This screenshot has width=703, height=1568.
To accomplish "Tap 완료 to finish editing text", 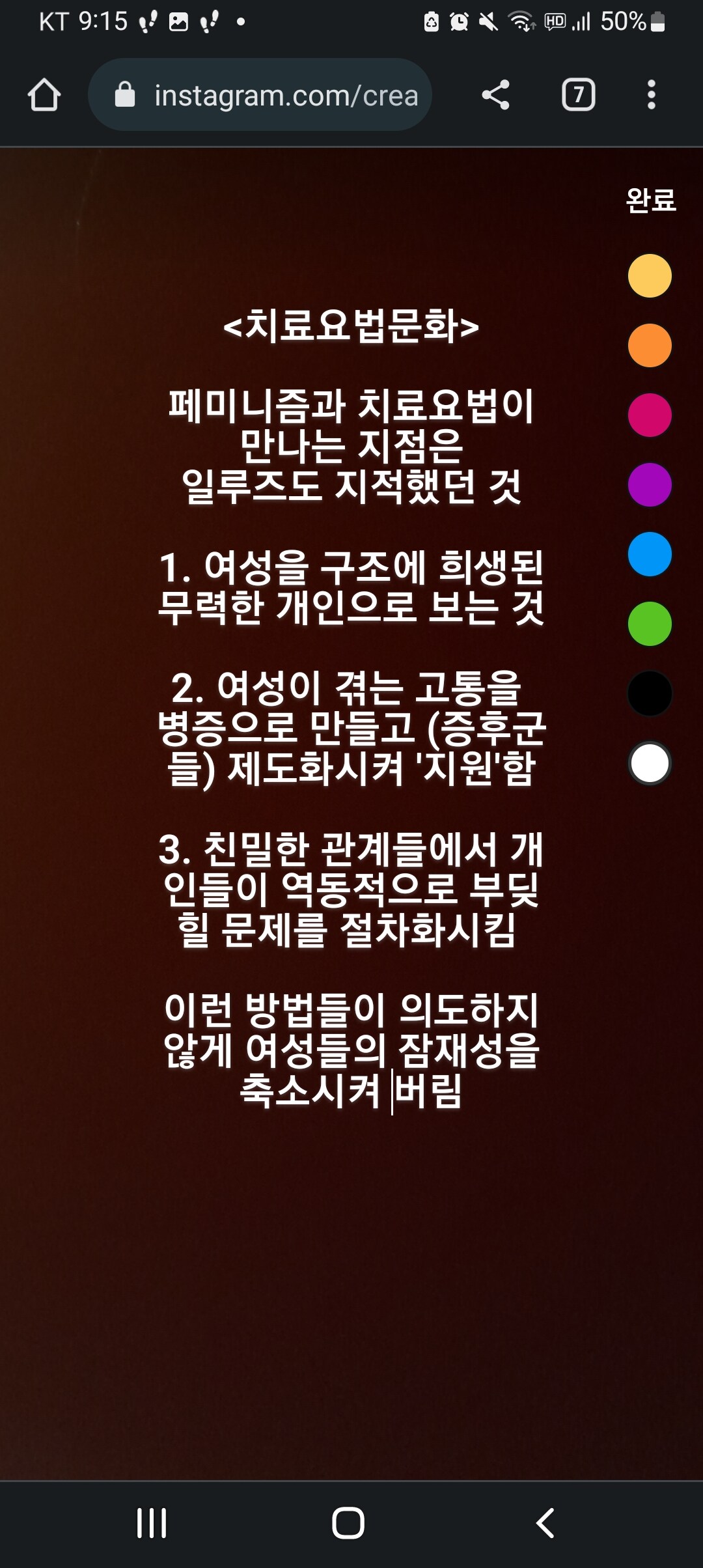I will pyautogui.click(x=650, y=200).
